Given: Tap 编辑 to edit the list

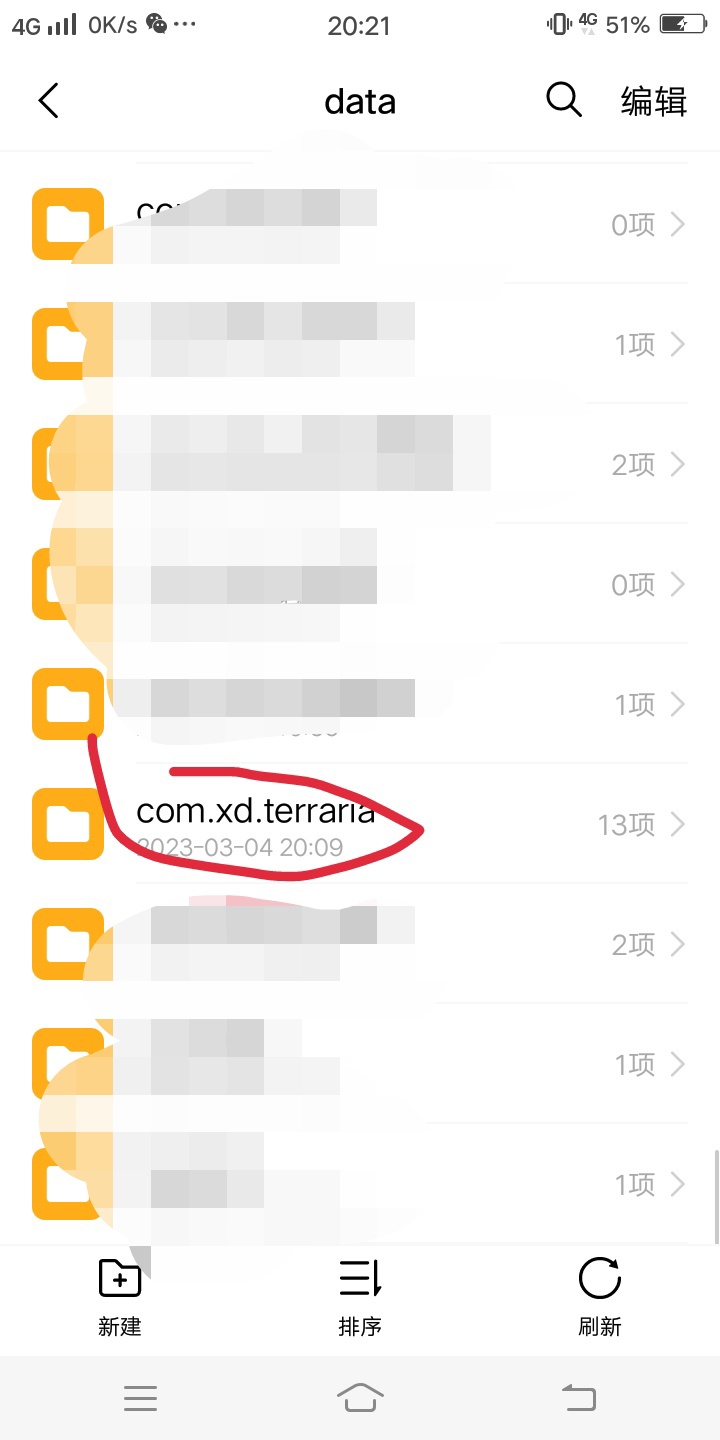Looking at the screenshot, I should pos(653,101).
